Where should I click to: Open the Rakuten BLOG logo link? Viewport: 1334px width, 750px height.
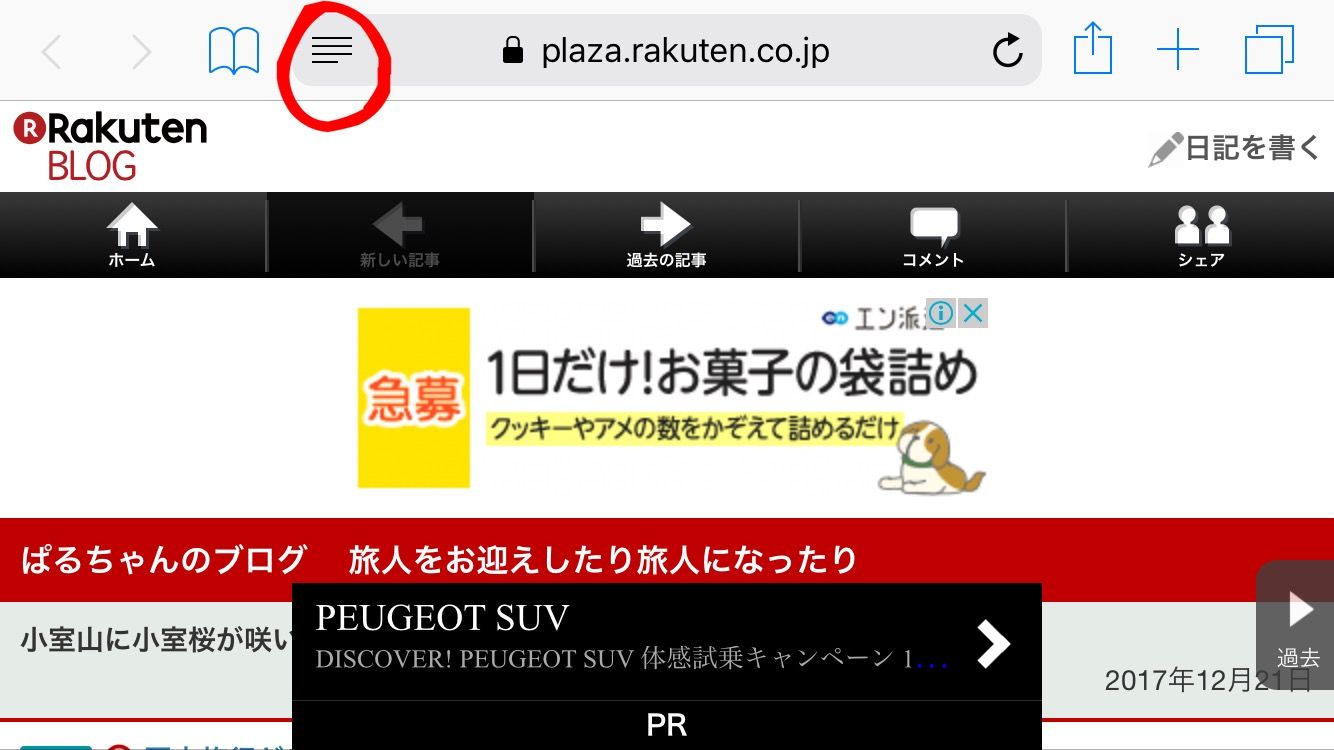[110, 146]
